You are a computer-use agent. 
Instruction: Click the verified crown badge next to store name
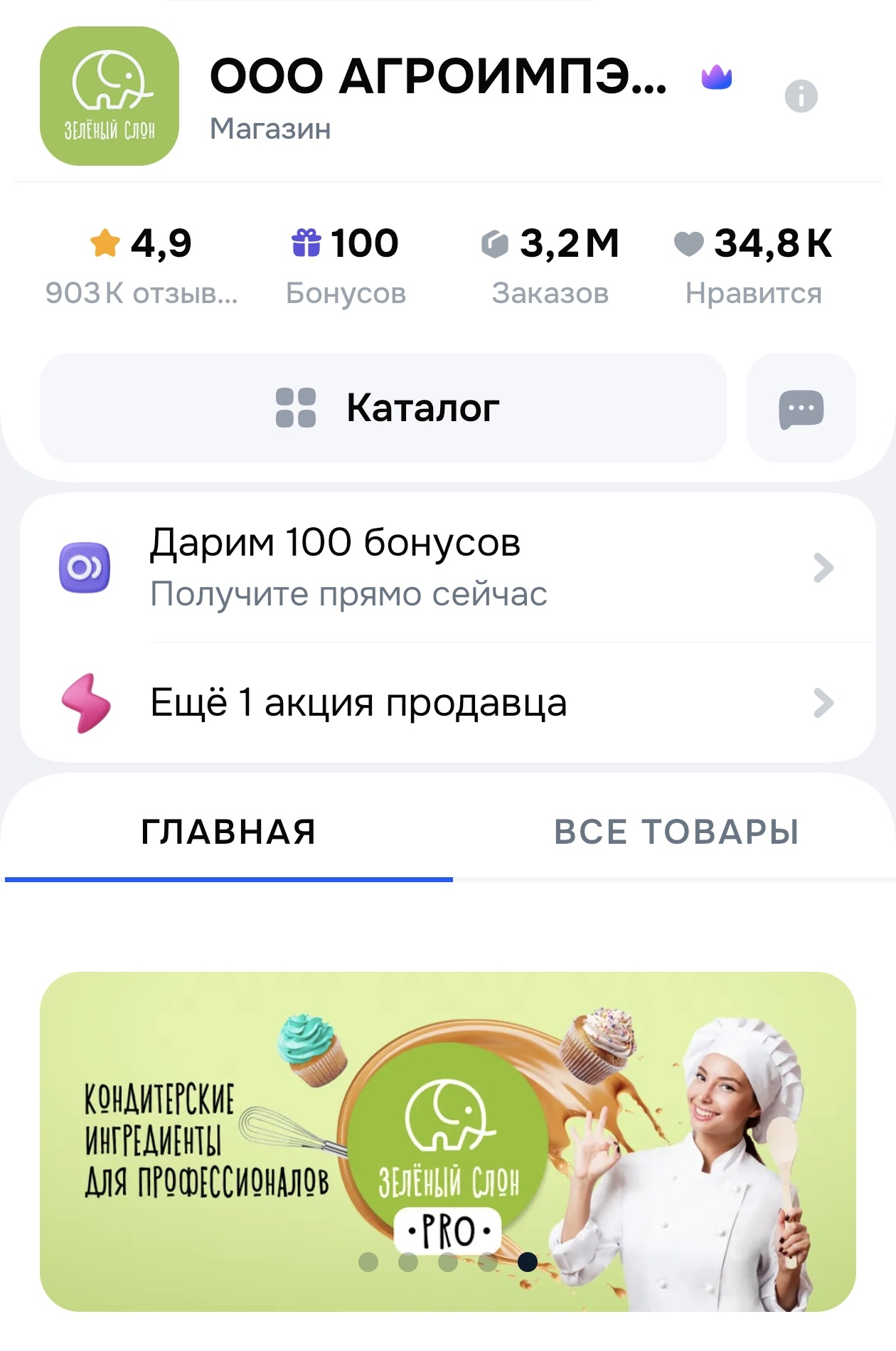(719, 77)
